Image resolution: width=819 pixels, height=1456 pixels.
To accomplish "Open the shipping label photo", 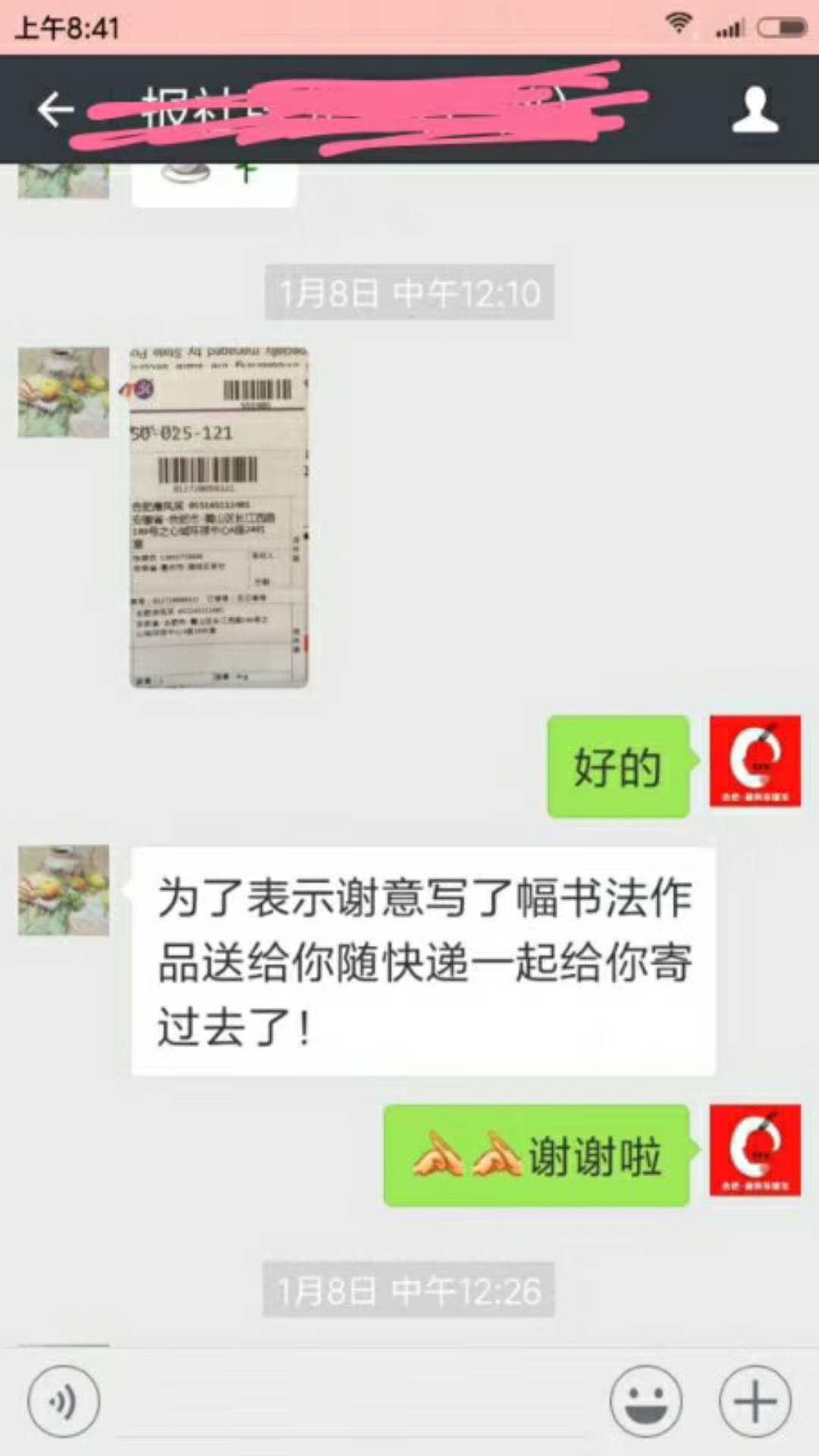I will coord(220,516).
